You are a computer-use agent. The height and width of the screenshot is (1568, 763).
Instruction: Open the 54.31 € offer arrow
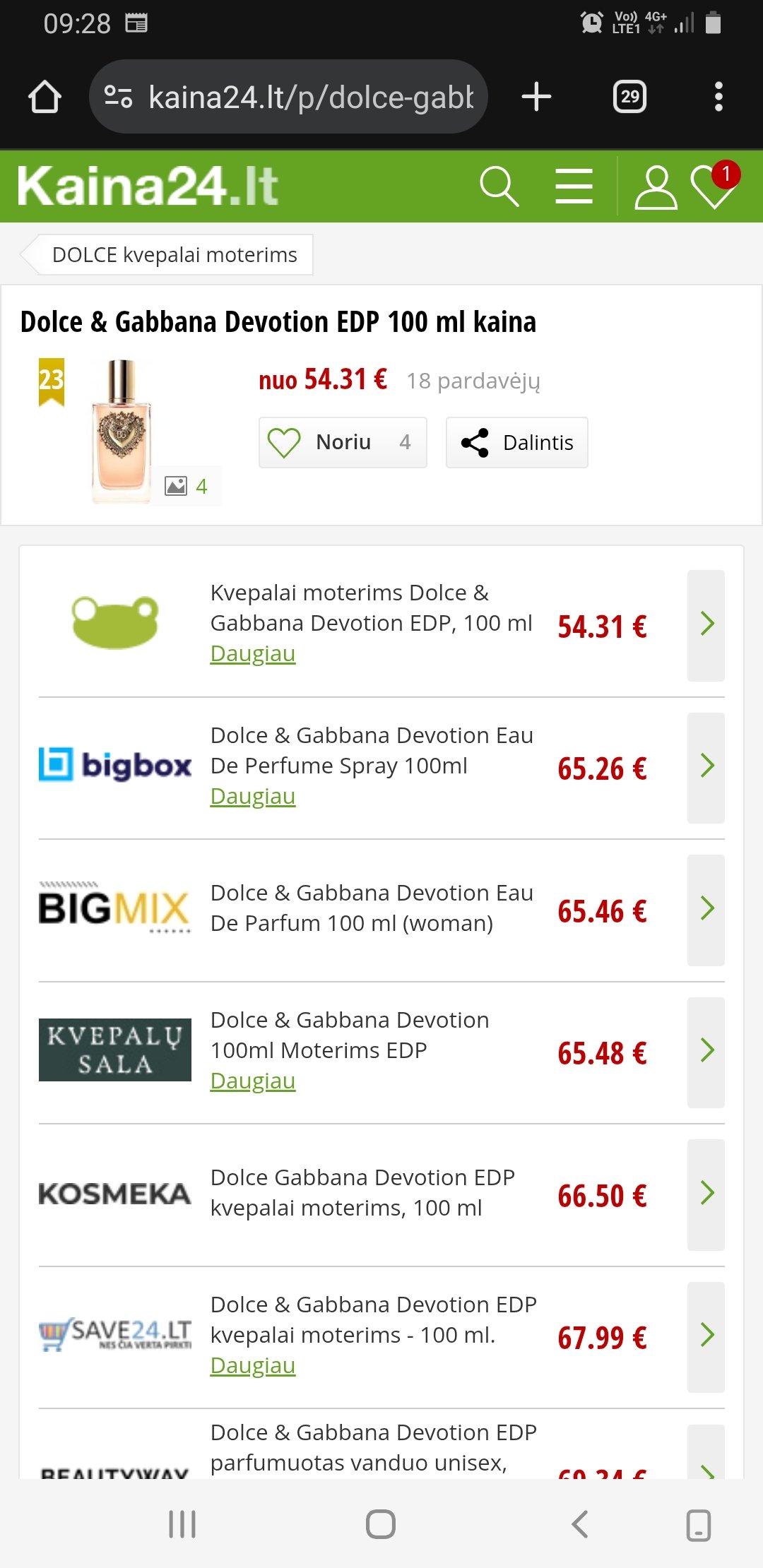pos(706,625)
